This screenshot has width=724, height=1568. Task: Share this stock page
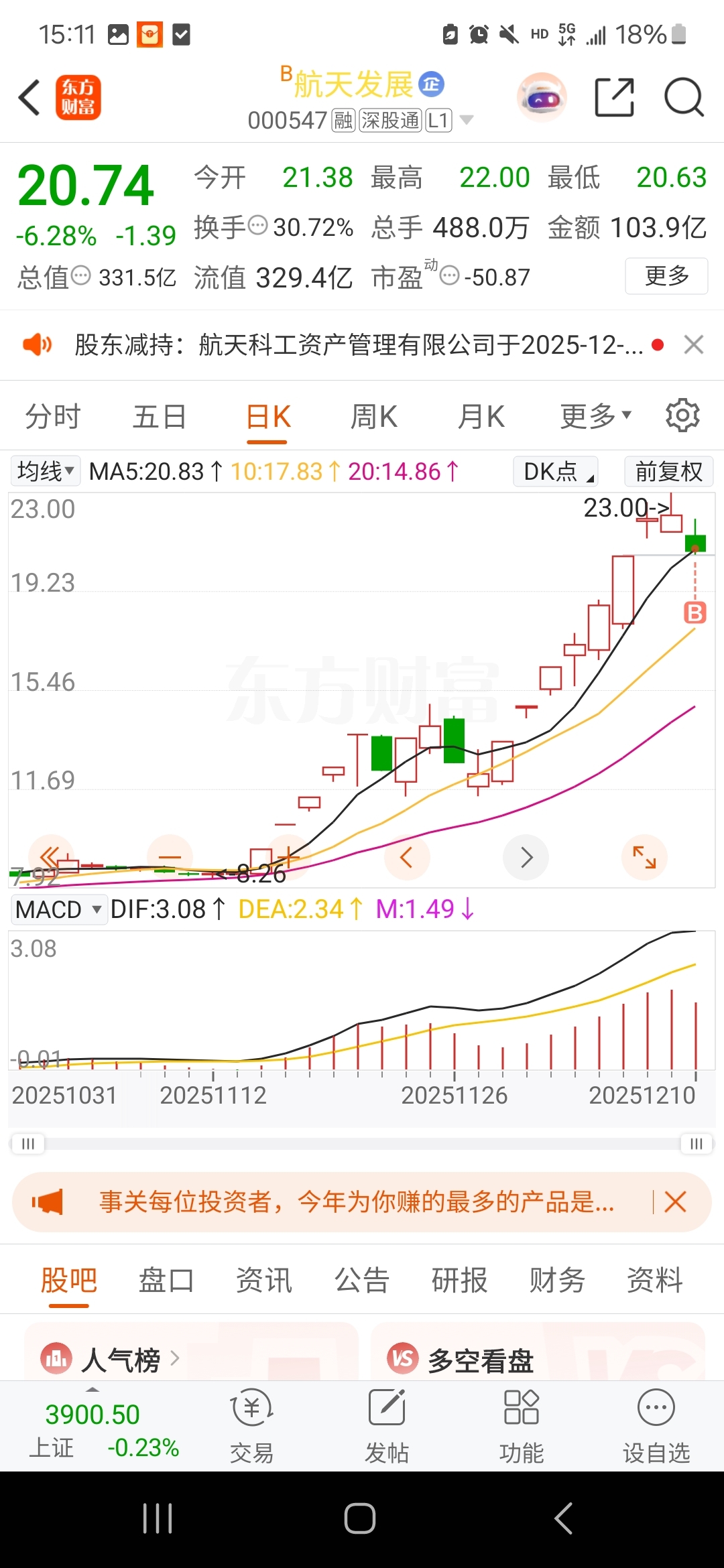point(614,98)
